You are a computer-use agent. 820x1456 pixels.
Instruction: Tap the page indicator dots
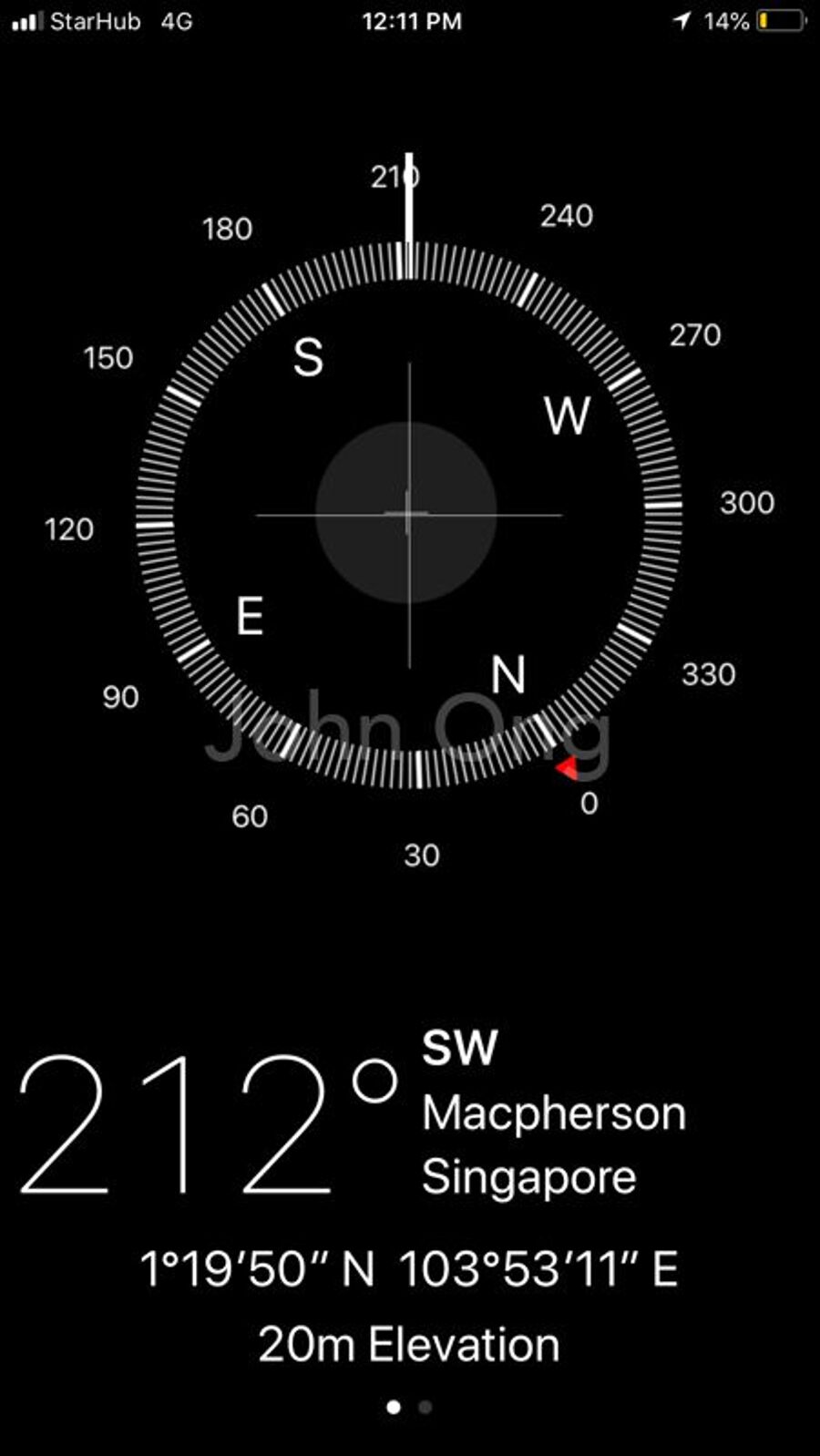[x=408, y=1407]
